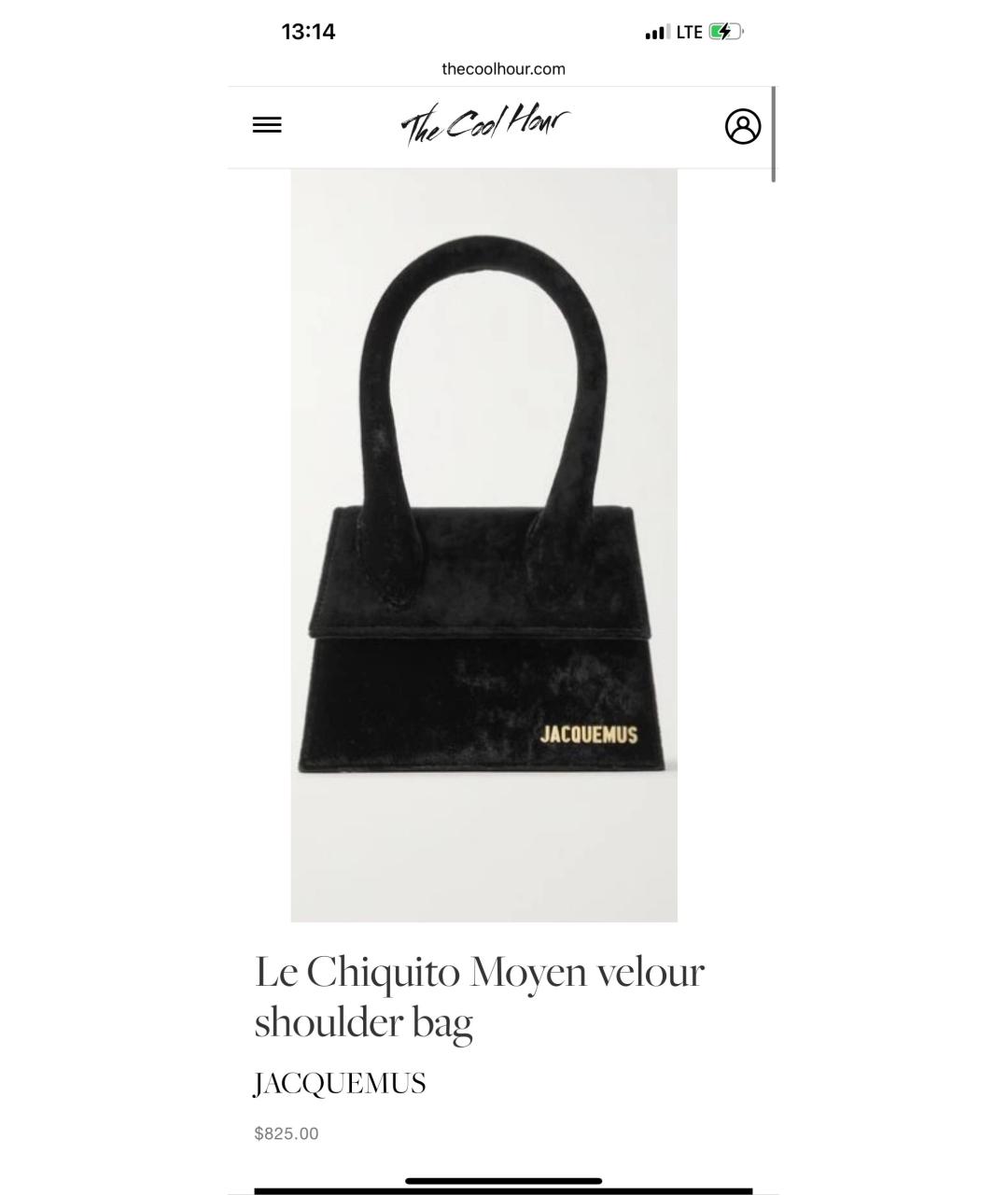
Task: Open the hamburger menu
Action: [267, 125]
